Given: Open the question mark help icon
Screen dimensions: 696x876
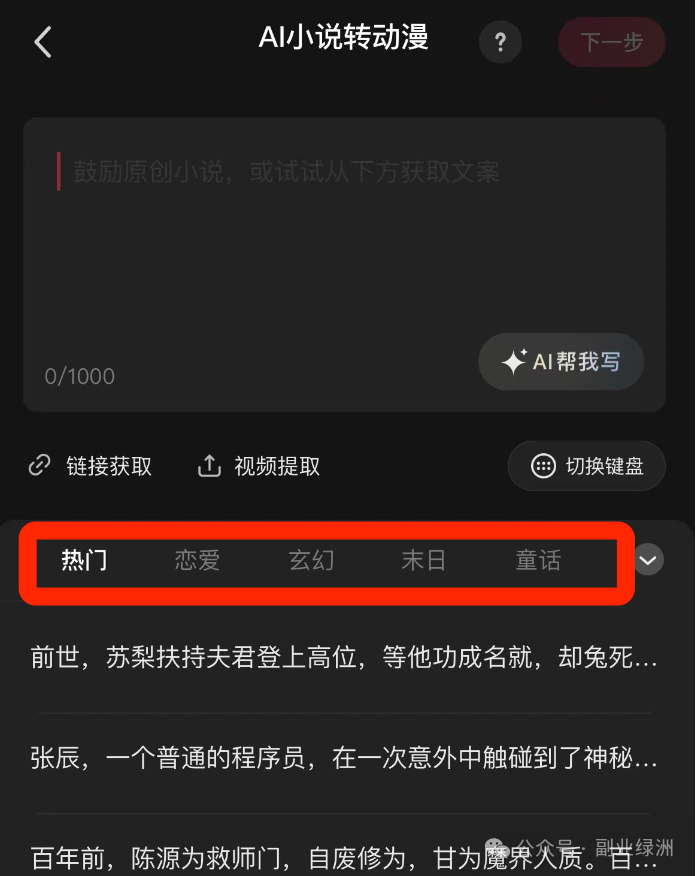Looking at the screenshot, I should tap(500, 42).
